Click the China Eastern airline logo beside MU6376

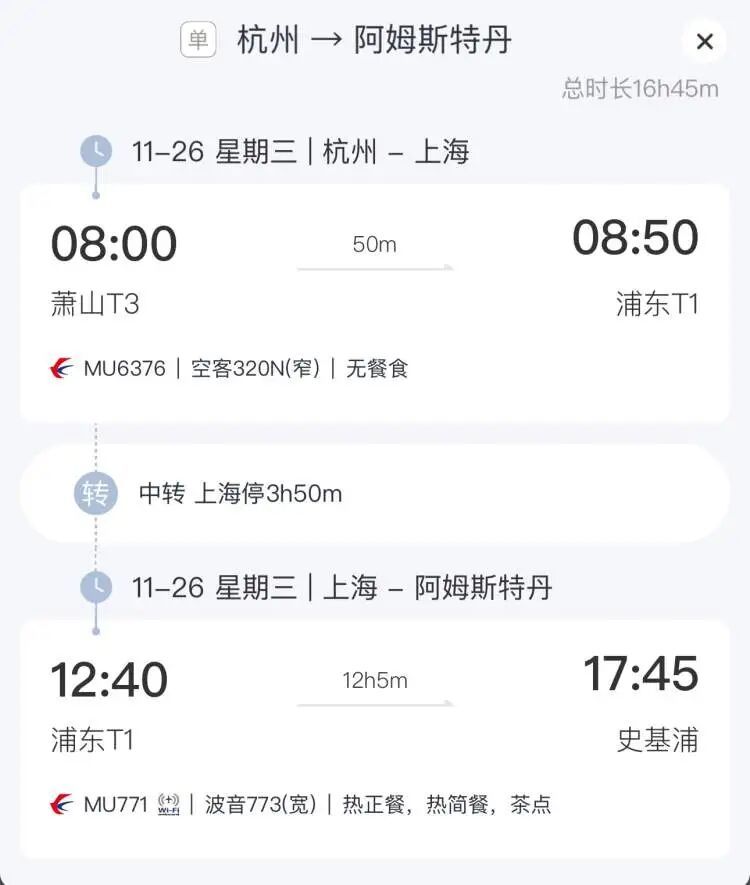pos(62,368)
